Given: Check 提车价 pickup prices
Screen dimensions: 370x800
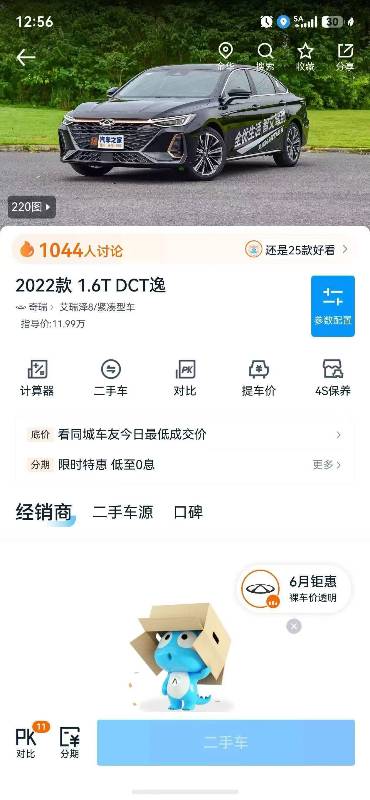Looking at the screenshot, I should (x=259, y=378).
